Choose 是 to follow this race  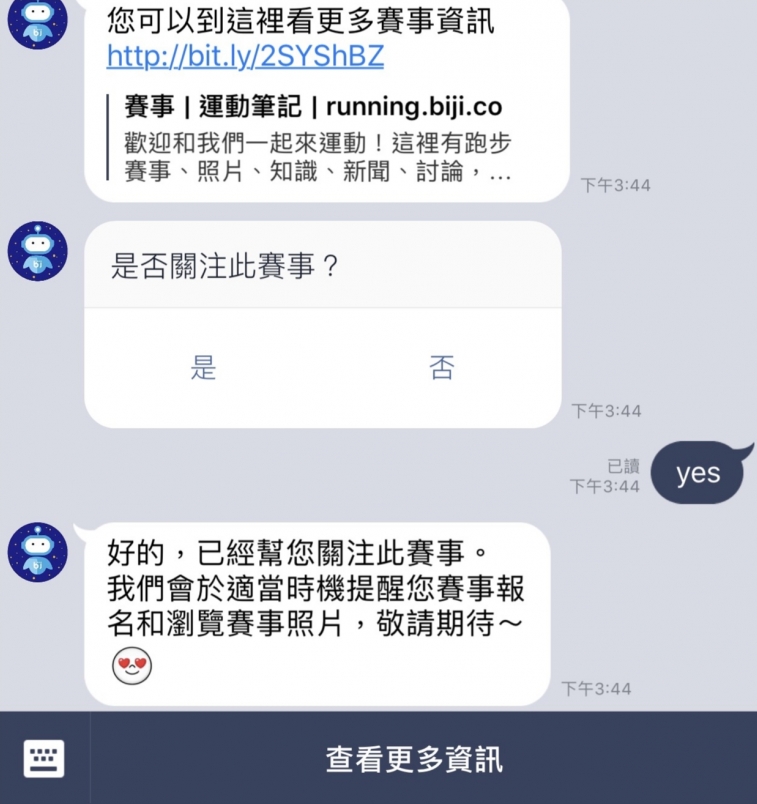203,368
